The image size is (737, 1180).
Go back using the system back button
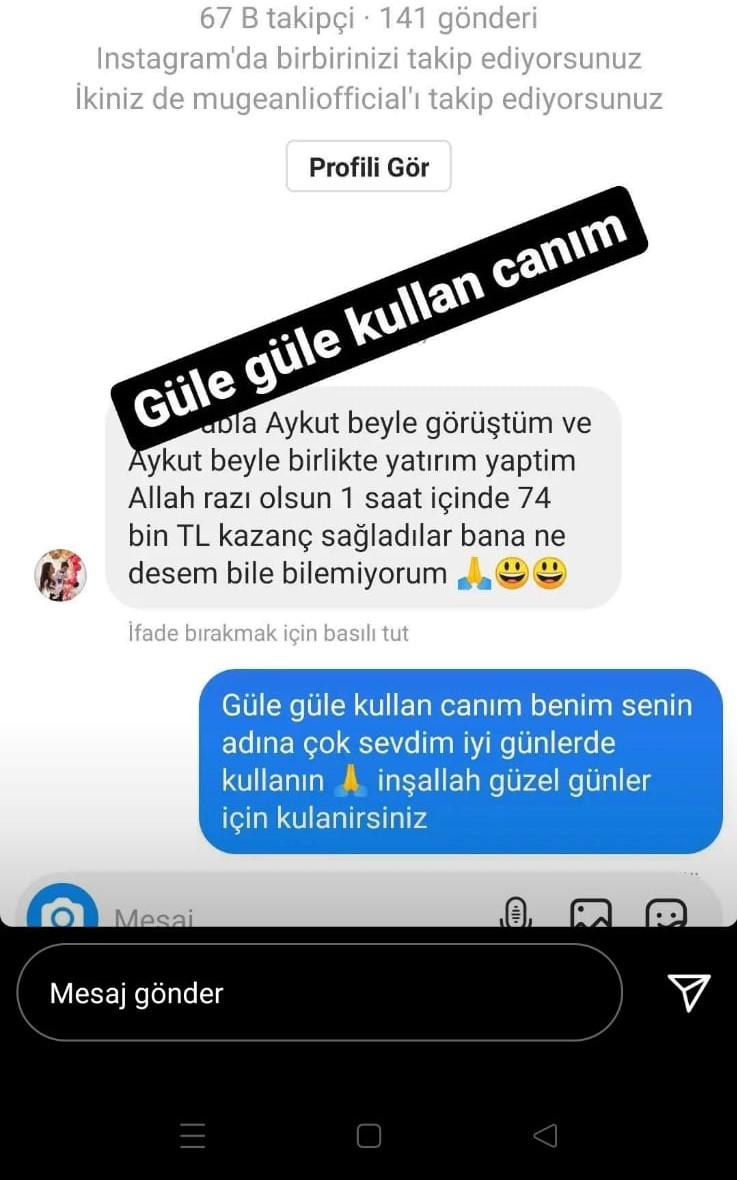(545, 1136)
